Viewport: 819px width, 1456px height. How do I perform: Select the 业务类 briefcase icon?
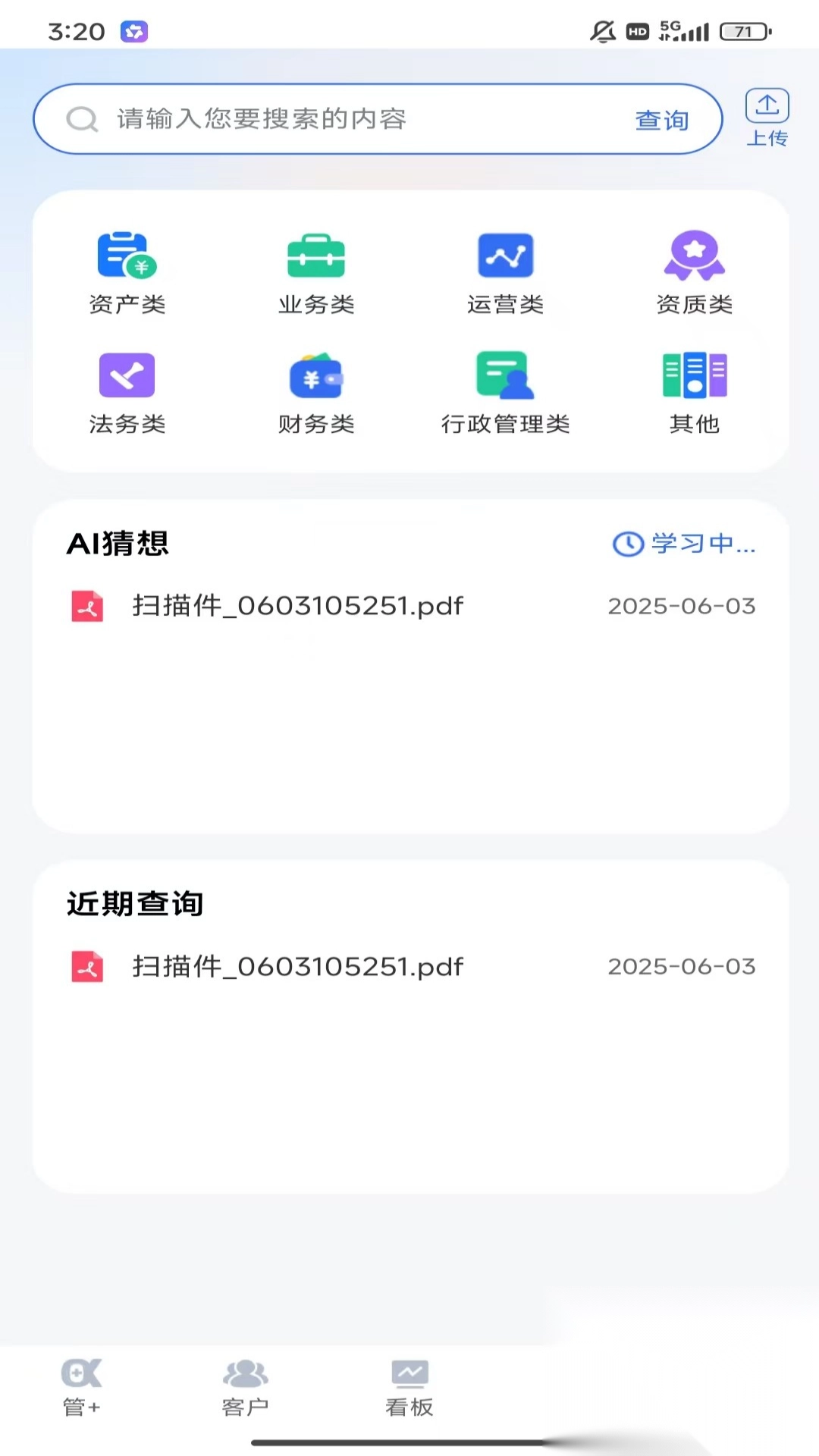pos(317,256)
